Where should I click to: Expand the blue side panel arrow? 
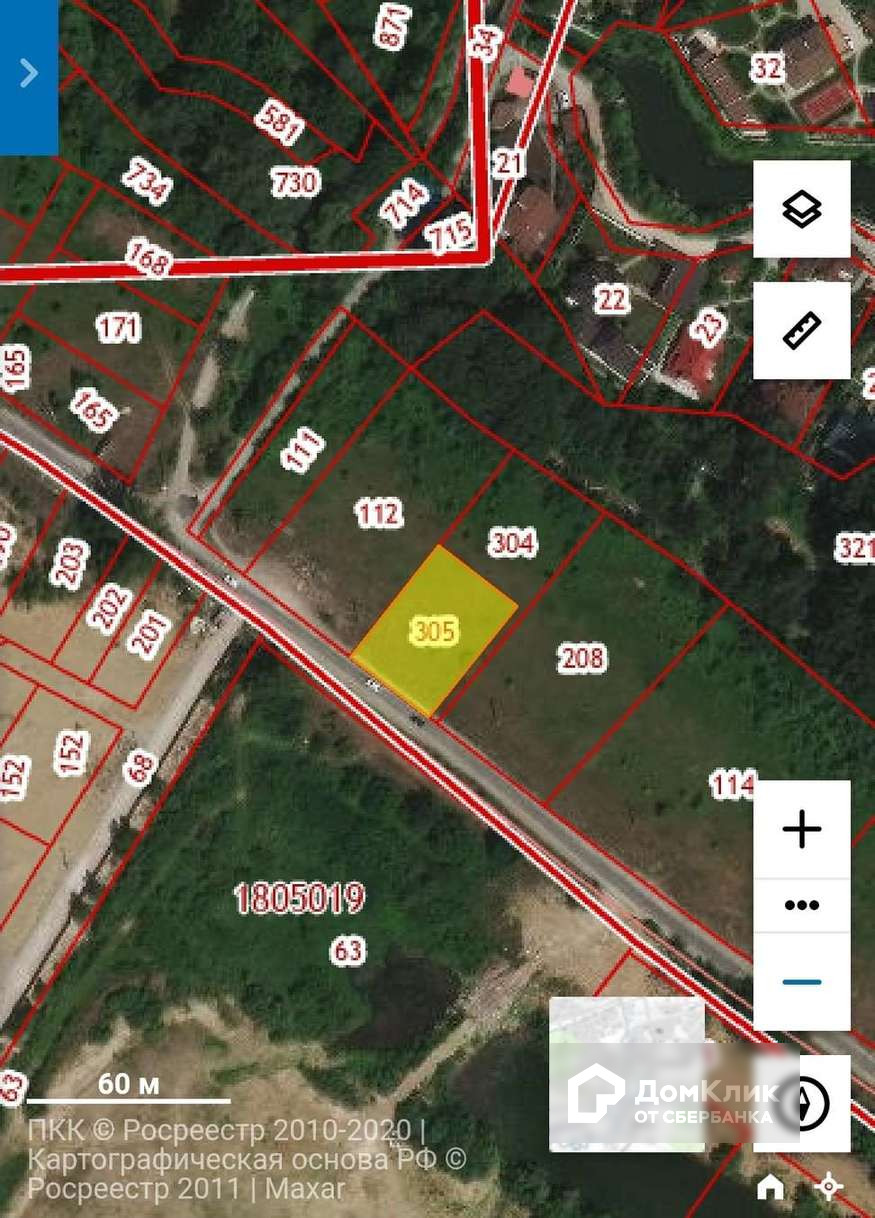[x=28, y=75]
